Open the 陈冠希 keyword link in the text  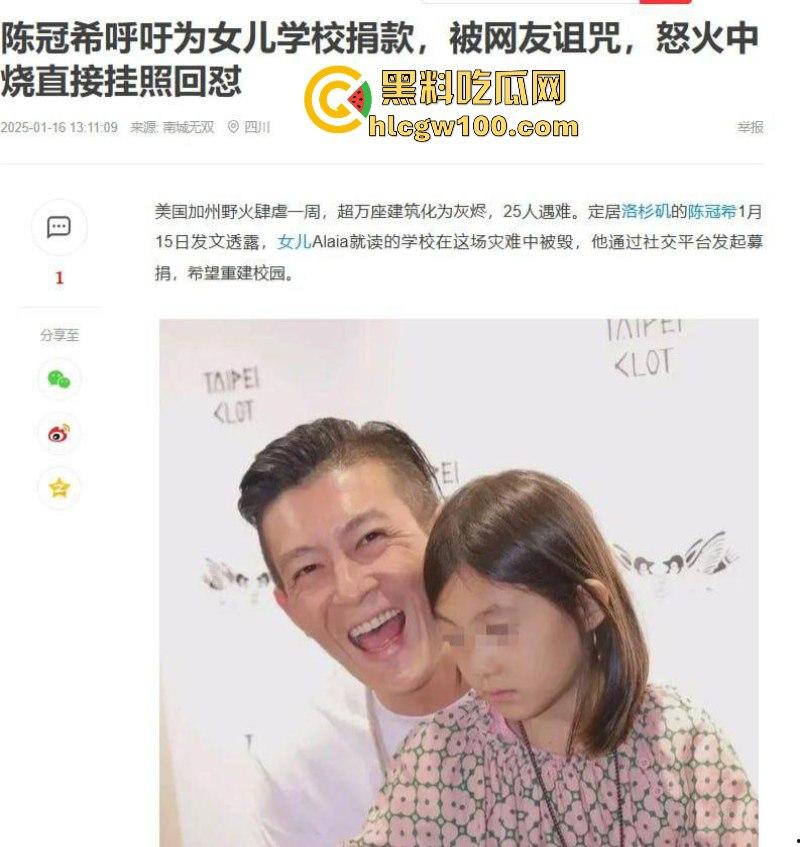(711, 211)
